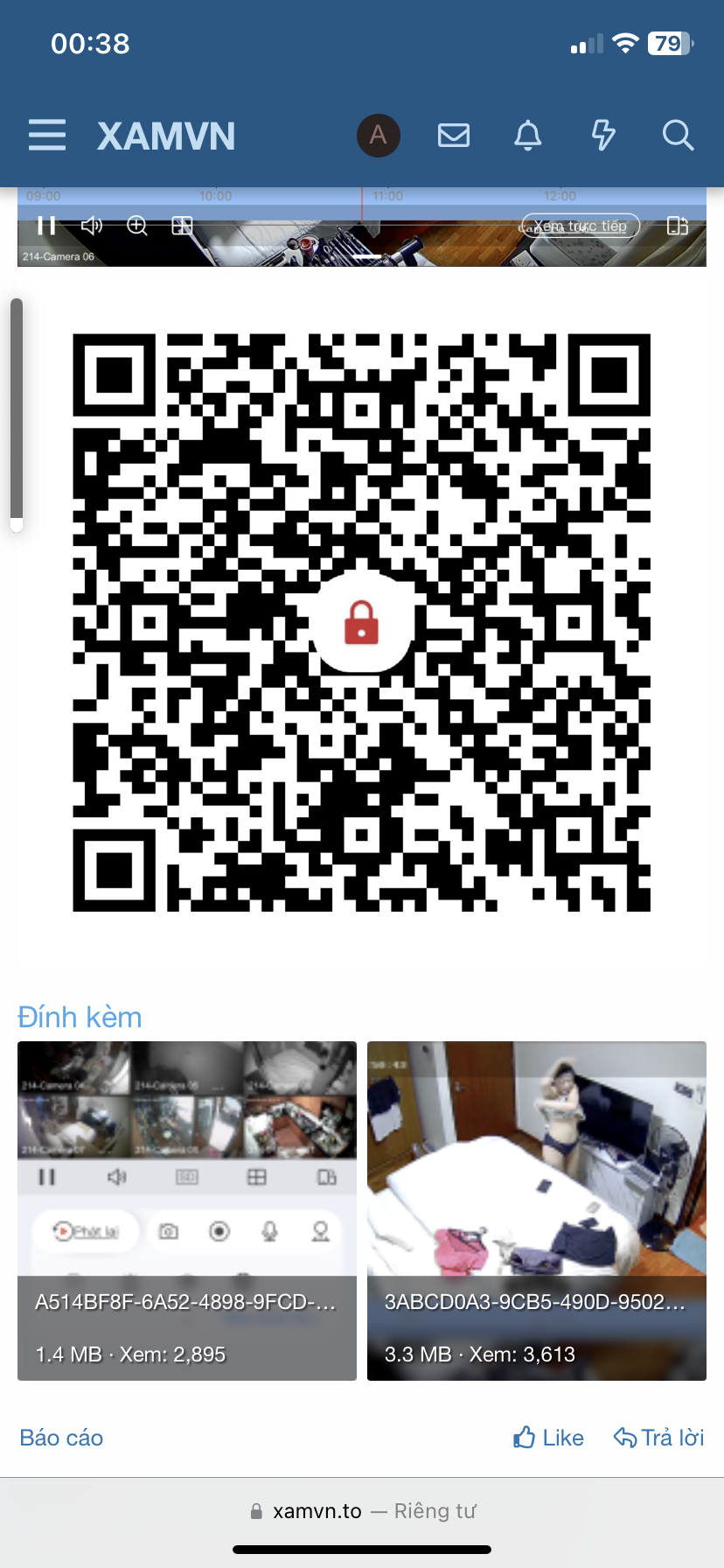The height and width of the screenshot is (1568, 724).
Task: Report this post via Báo cáo
Action: (x=61, y=1438)
